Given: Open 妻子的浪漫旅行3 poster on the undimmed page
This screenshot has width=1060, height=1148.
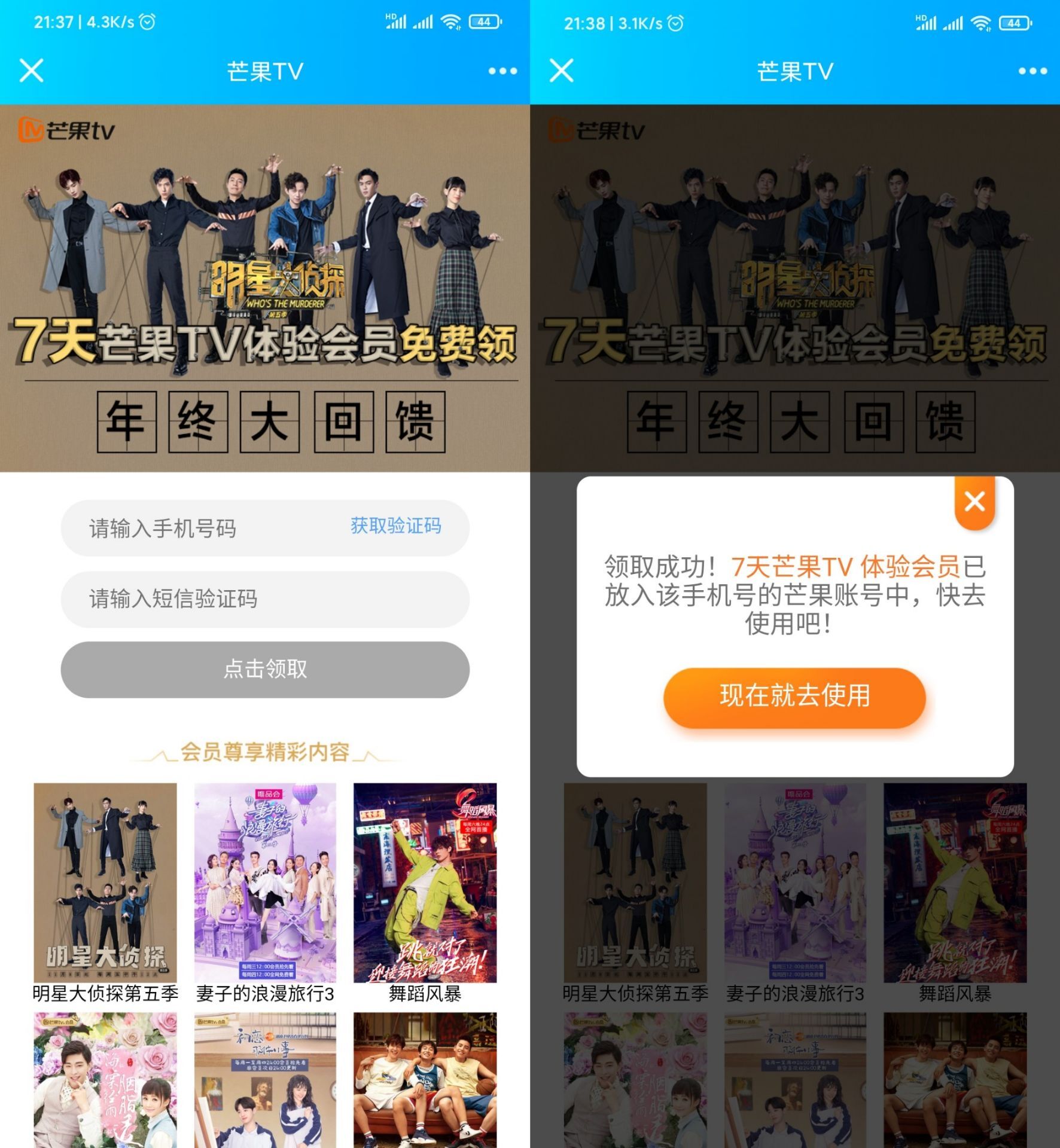Looking at the screenshot, I should click(x=265, y=883).
